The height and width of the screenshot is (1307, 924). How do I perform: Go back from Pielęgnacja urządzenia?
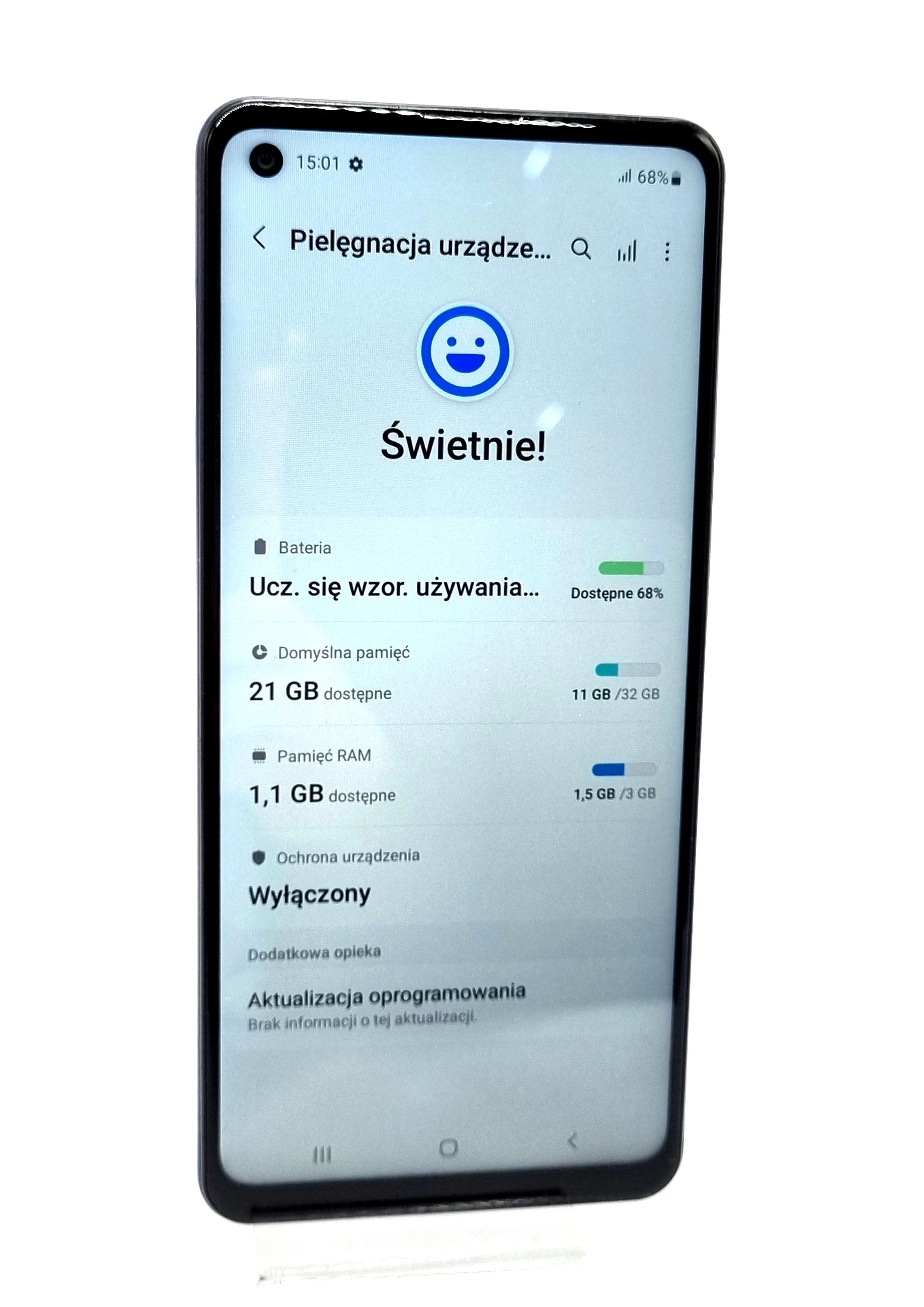point(259,238)
